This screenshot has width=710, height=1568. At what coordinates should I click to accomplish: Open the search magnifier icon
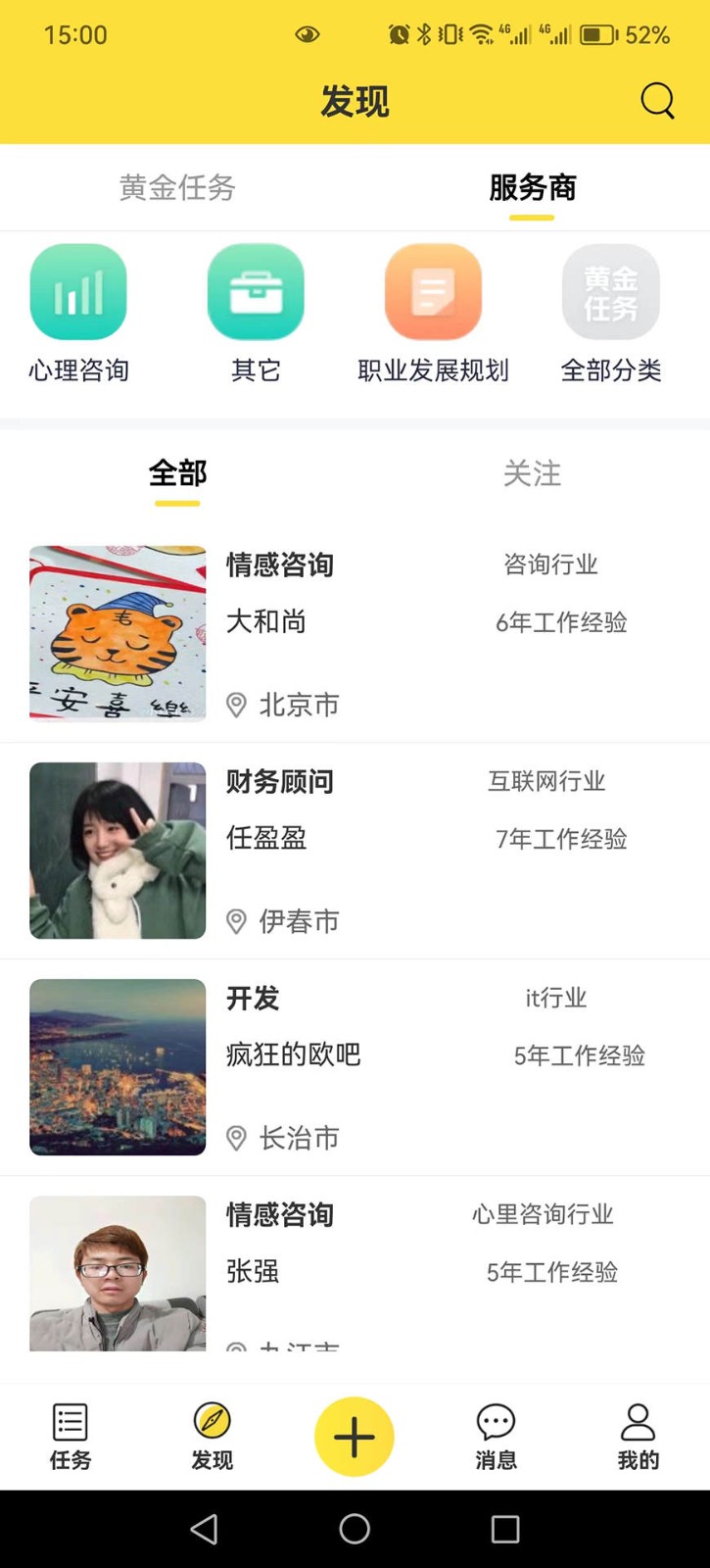click(657, 101)
